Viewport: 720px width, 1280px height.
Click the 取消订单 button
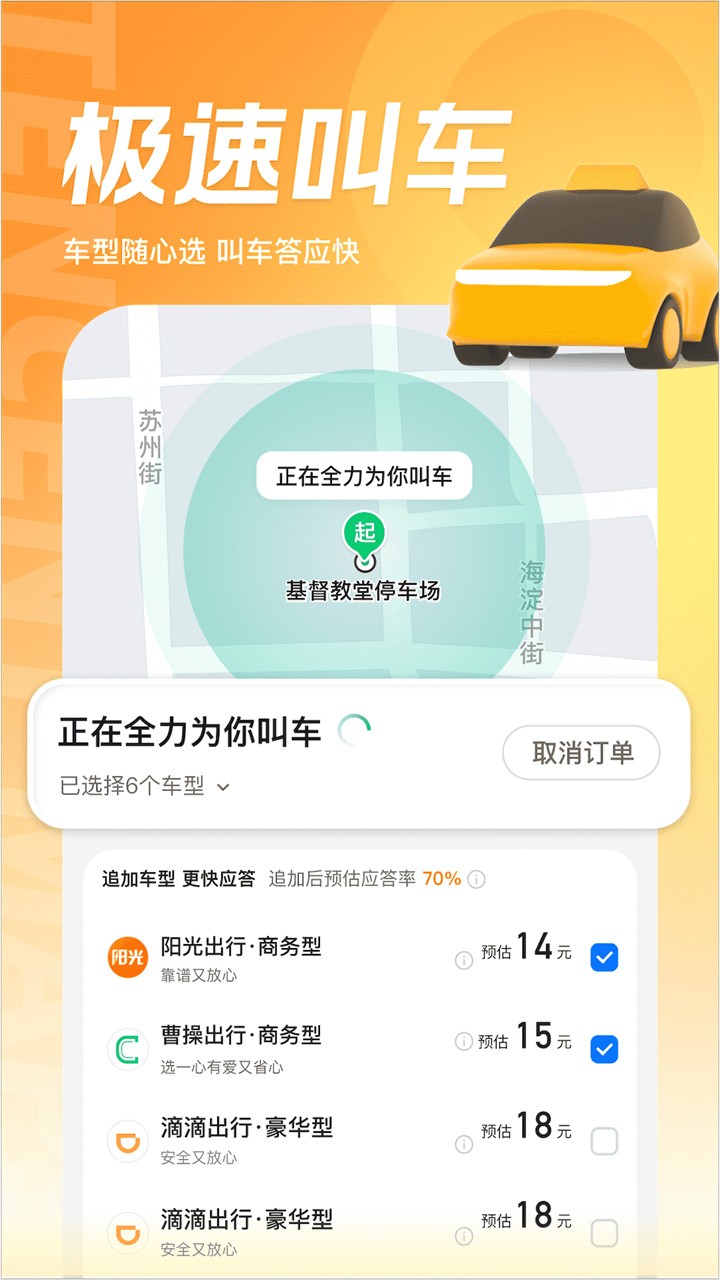tap(583, 753)
